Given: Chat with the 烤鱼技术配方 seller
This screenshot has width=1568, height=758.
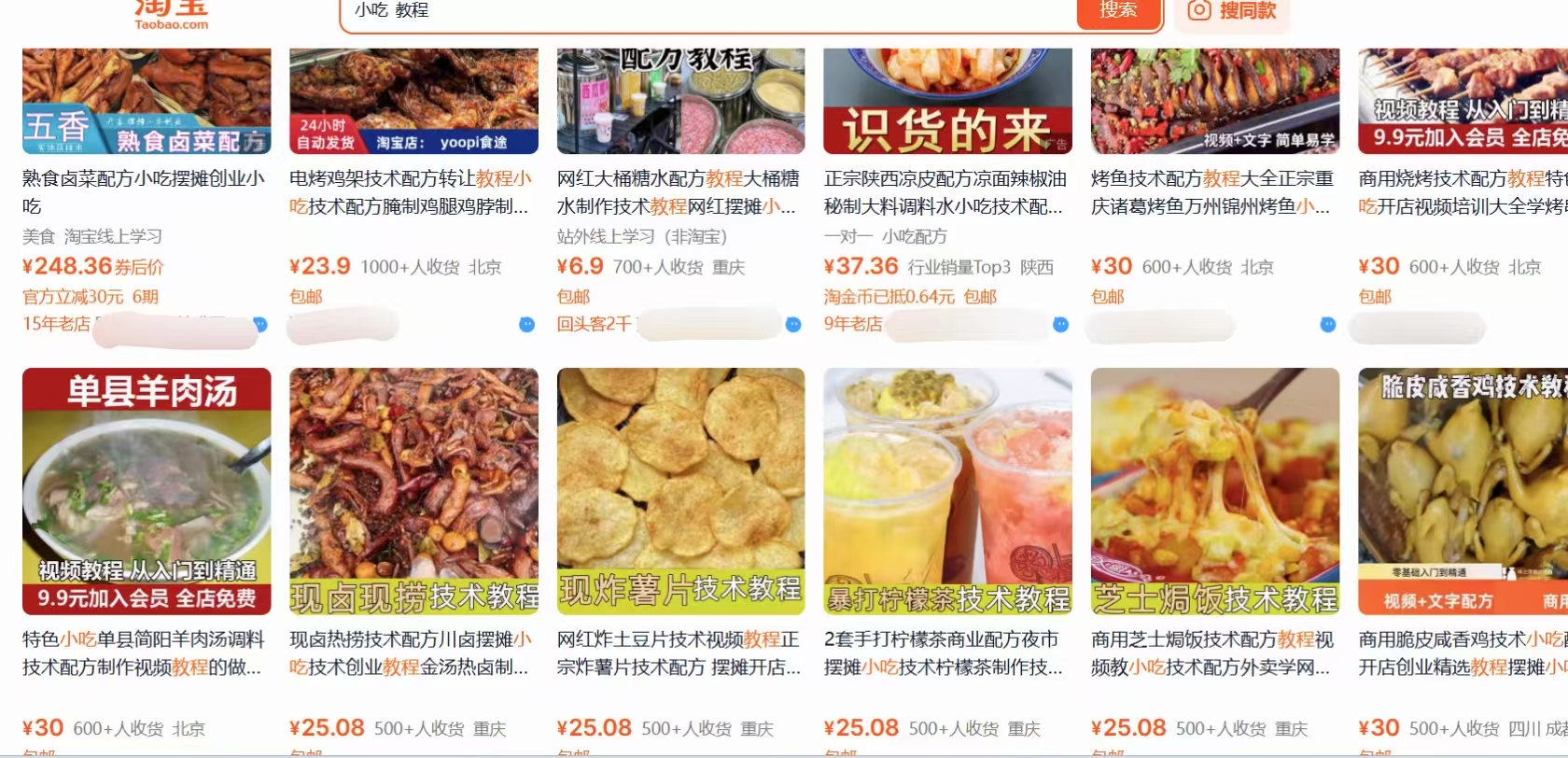Looking at the screenshot, I should coord(1328,325).
